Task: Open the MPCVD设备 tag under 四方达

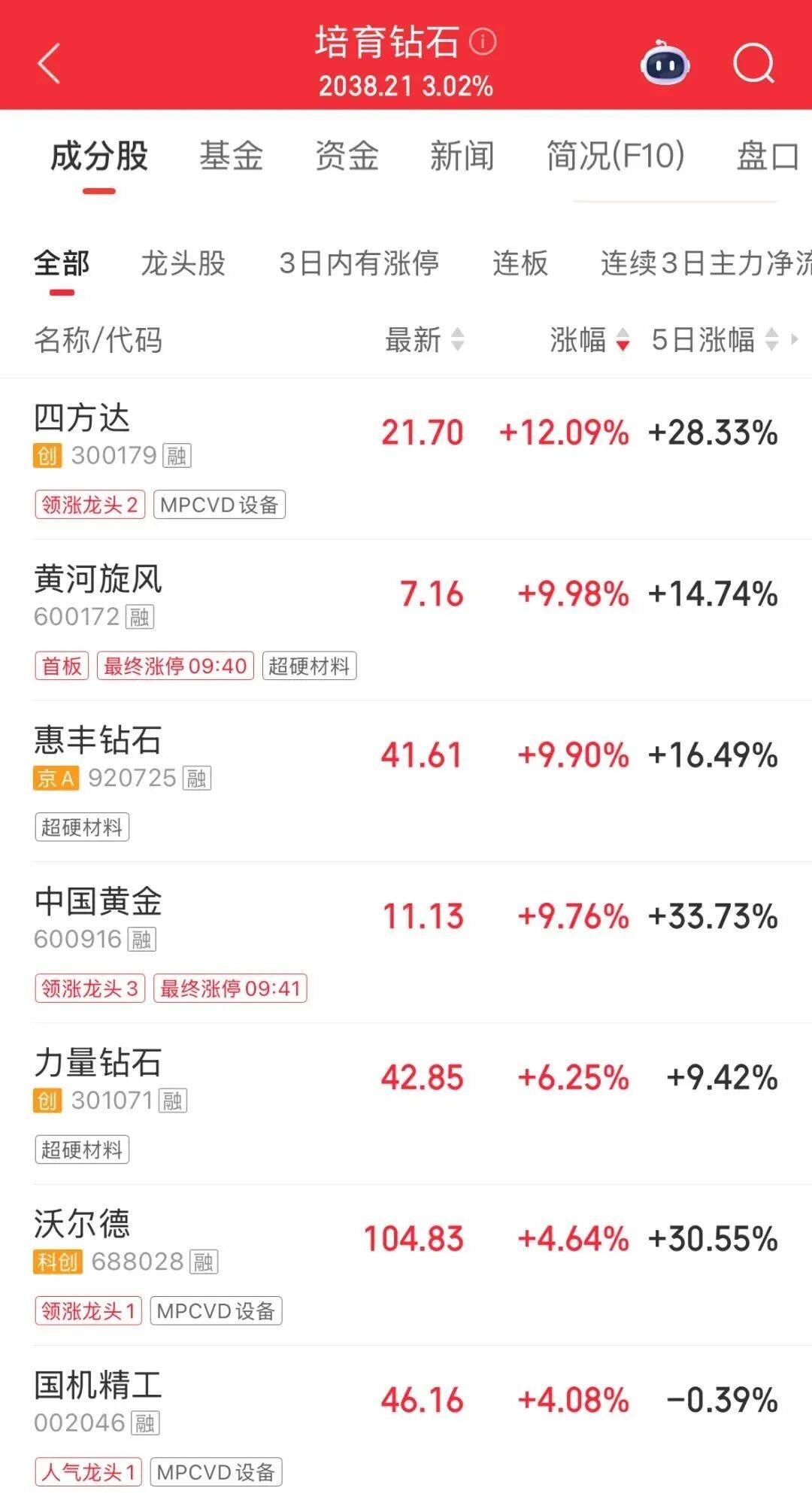Action: click(x=220, y=505)
